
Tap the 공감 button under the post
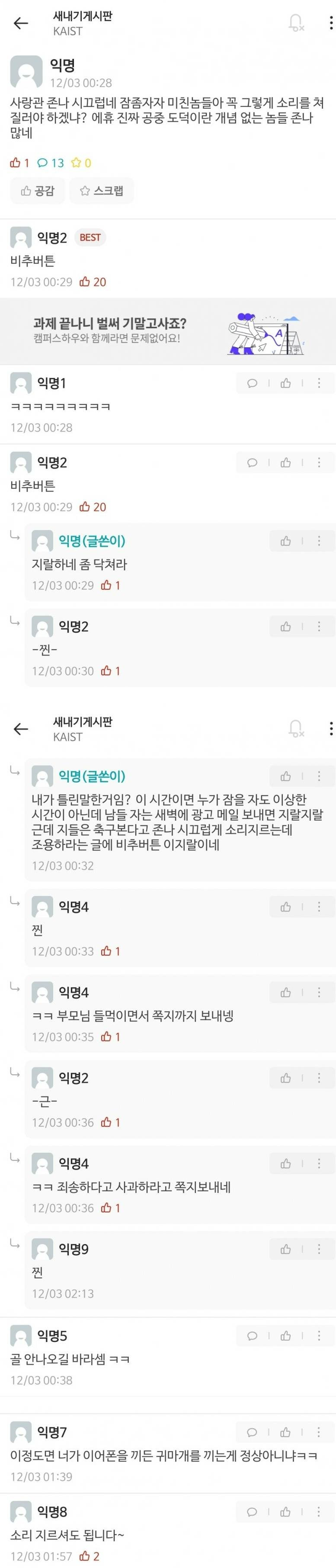[x=37, y=191]
